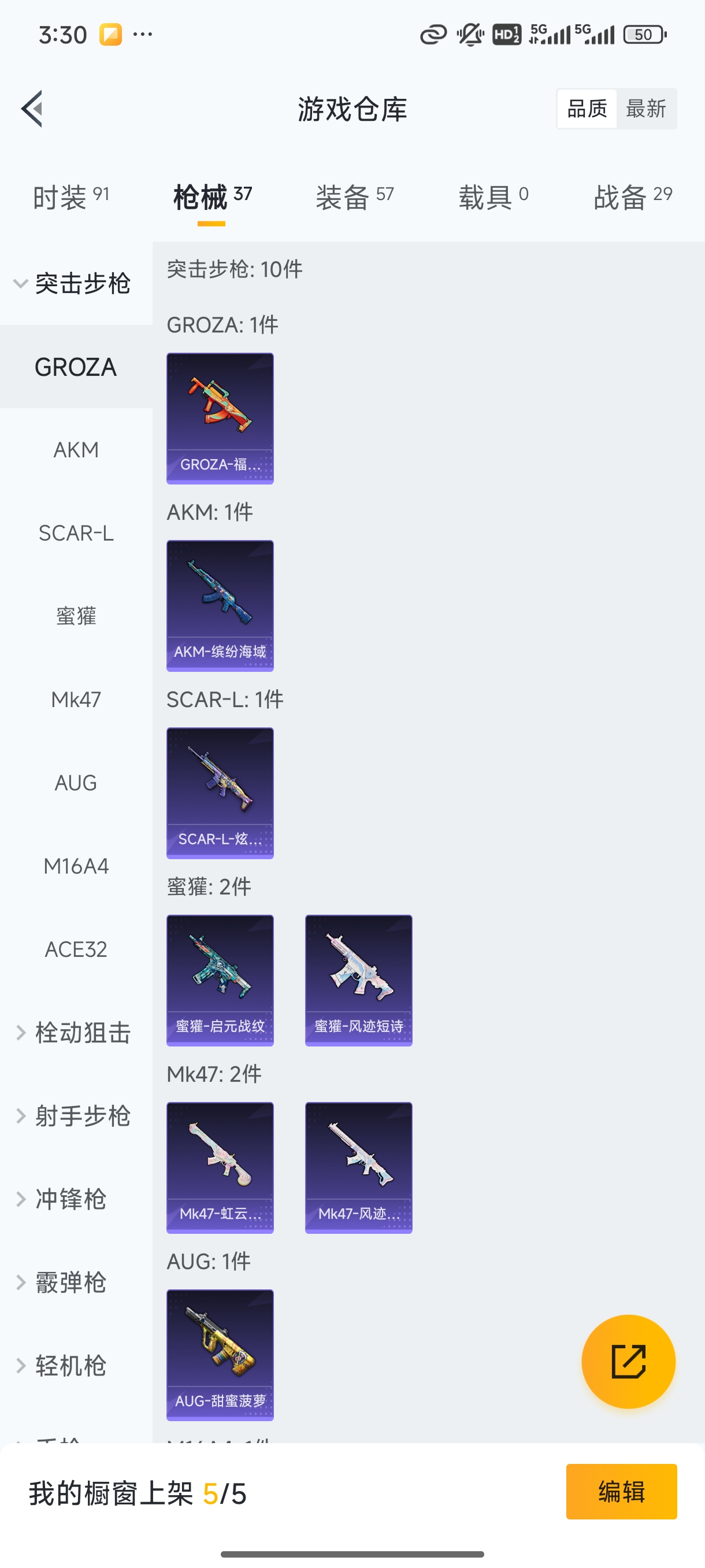The width and height of the screenshot is (705, 1568).
Task: Switch sorting to 品质
Action: tap(586, 108)
